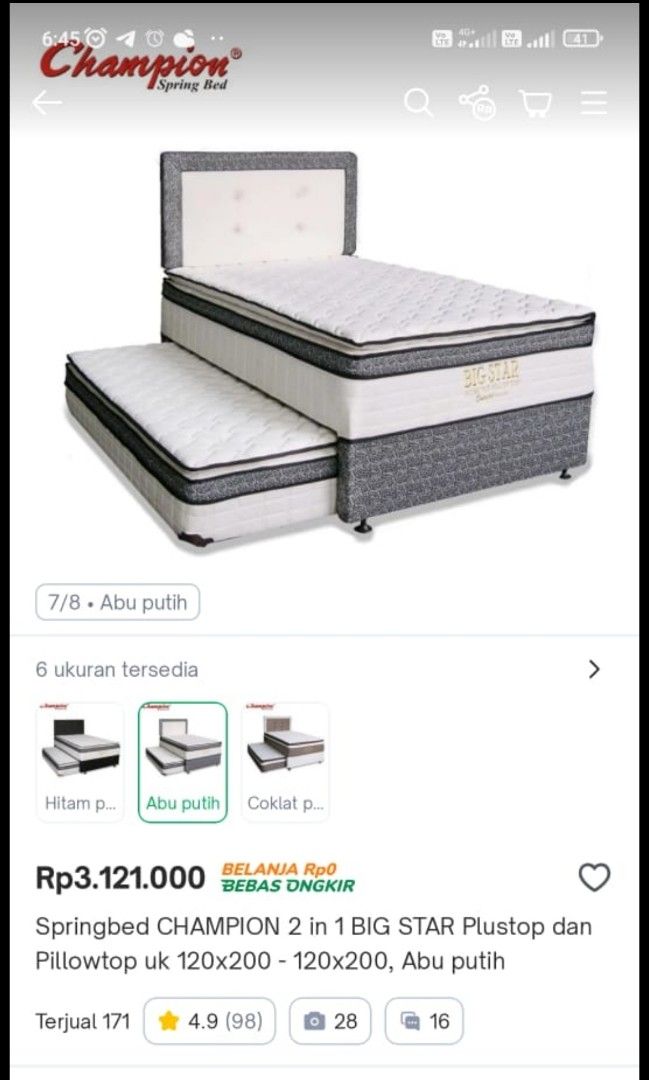Screen dimensions: 649x1080
Task: Pick the Coklat color variant
Action: click(285, 762)
